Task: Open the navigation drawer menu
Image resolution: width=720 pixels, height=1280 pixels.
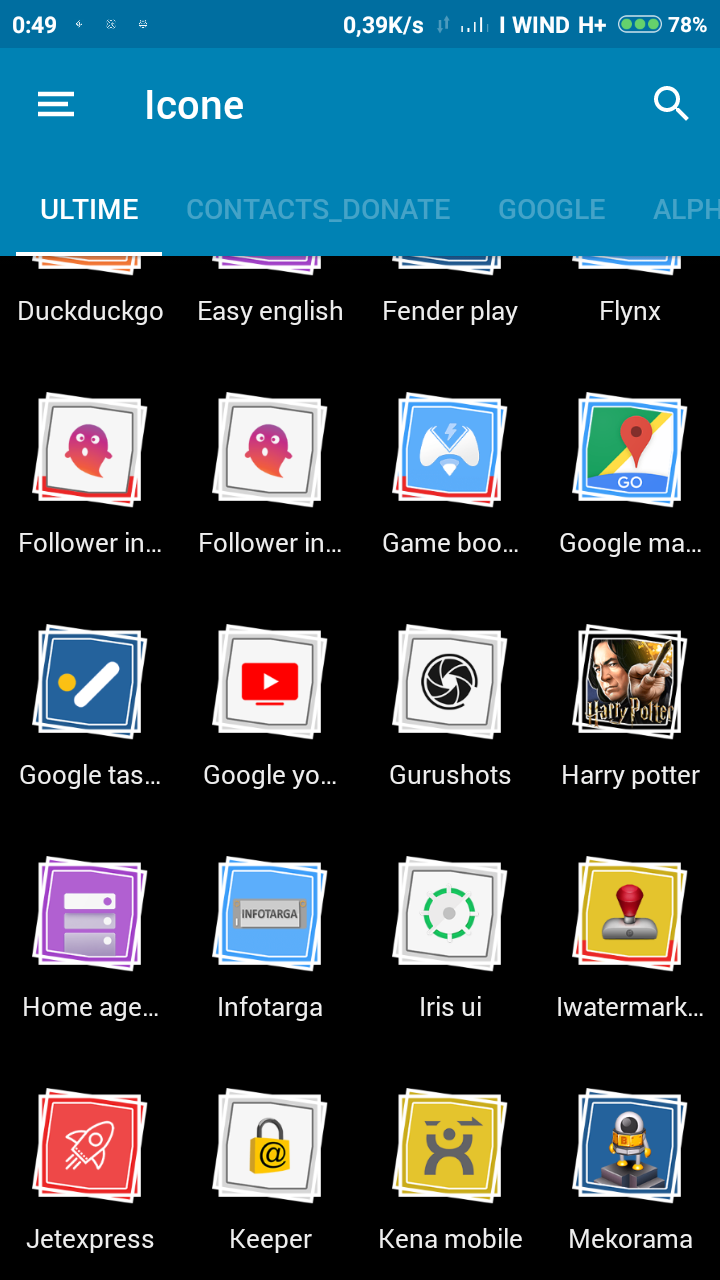Action: [55, 104]
